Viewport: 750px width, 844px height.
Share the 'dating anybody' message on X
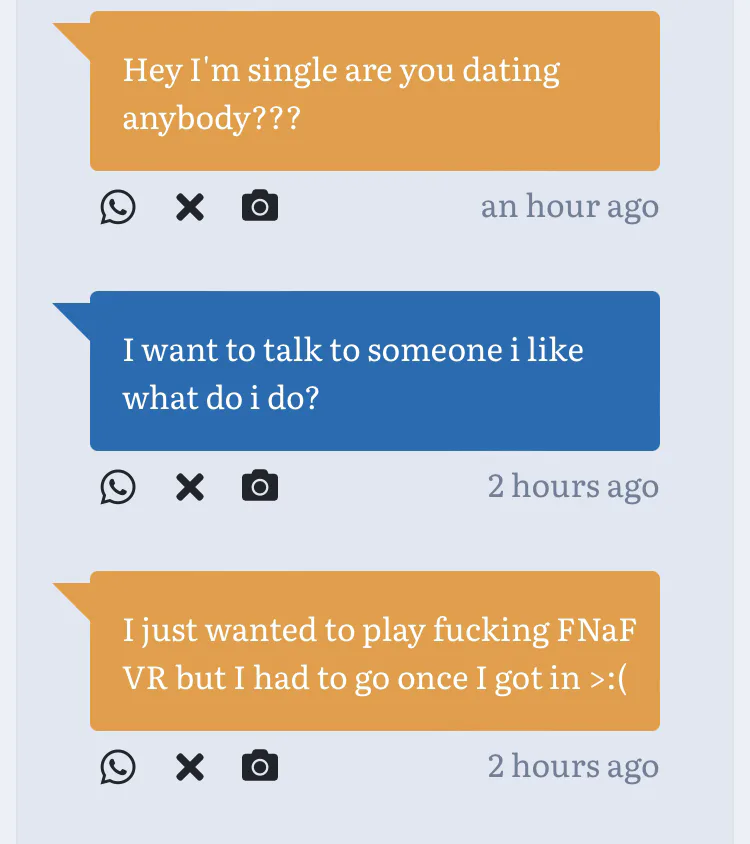190,207
